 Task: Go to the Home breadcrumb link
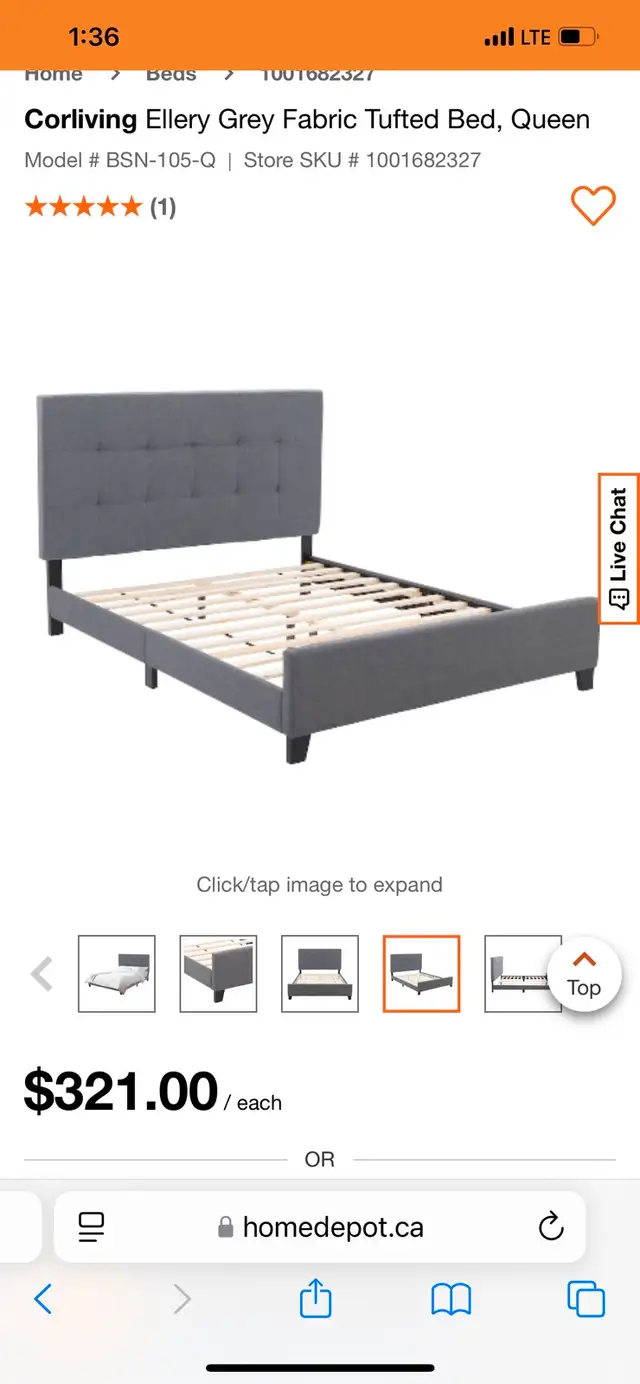point(53,74)
